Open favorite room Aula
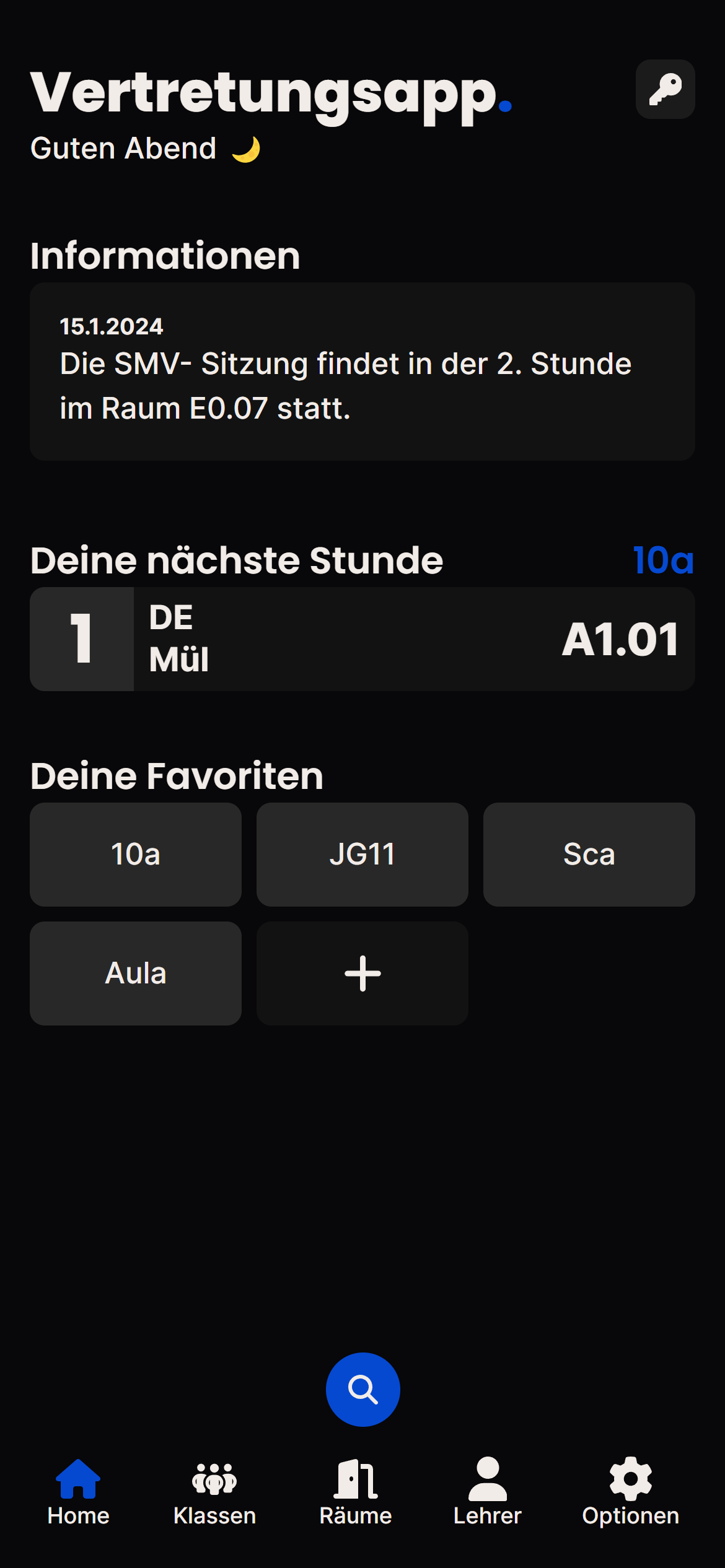The height and width of the screenshot is (1568, 725). point(136,973)
